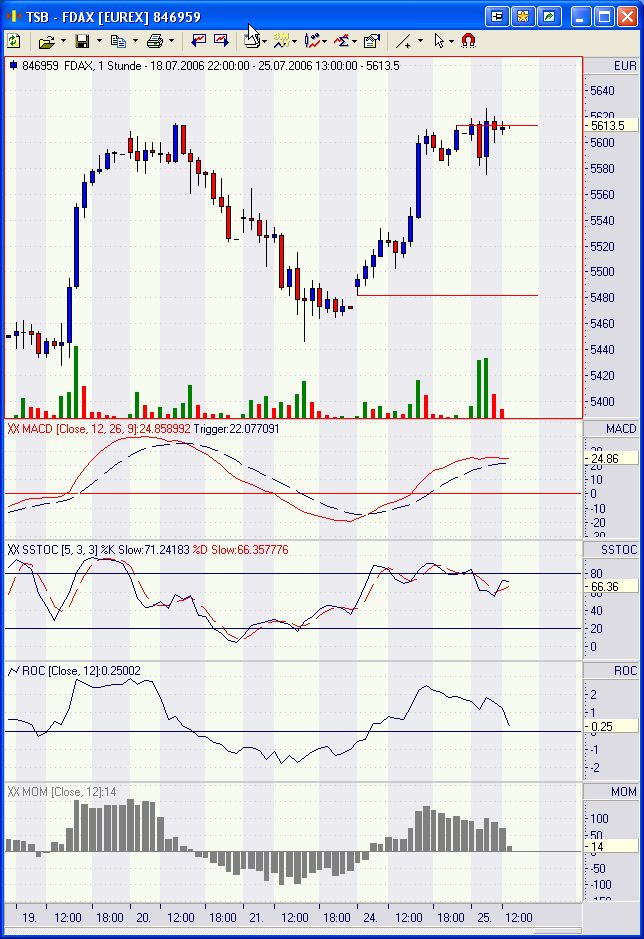Maximize the chart window
This screenshot has height=939, width=644.
coord(605,17)
